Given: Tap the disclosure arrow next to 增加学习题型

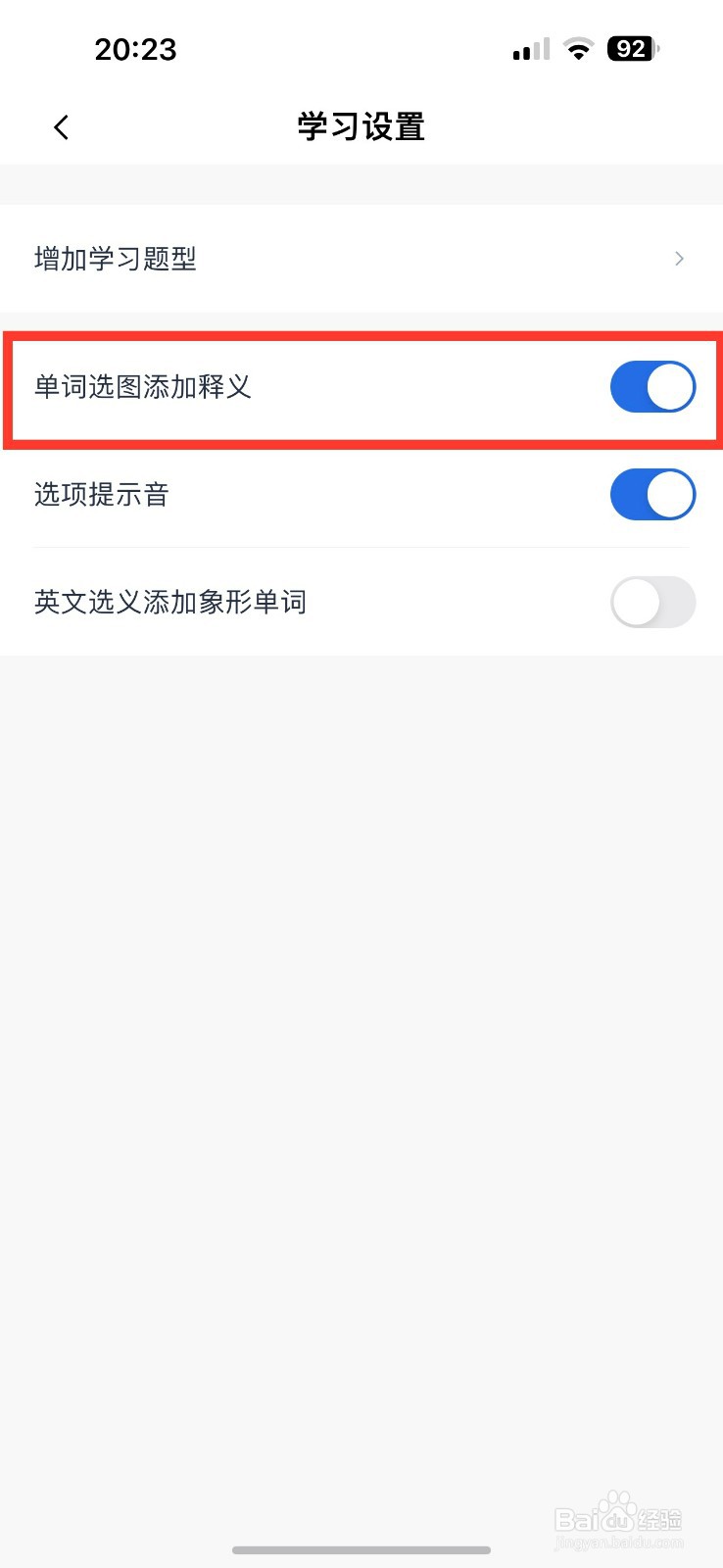Looking at the screenshot, I should [678, 258].
